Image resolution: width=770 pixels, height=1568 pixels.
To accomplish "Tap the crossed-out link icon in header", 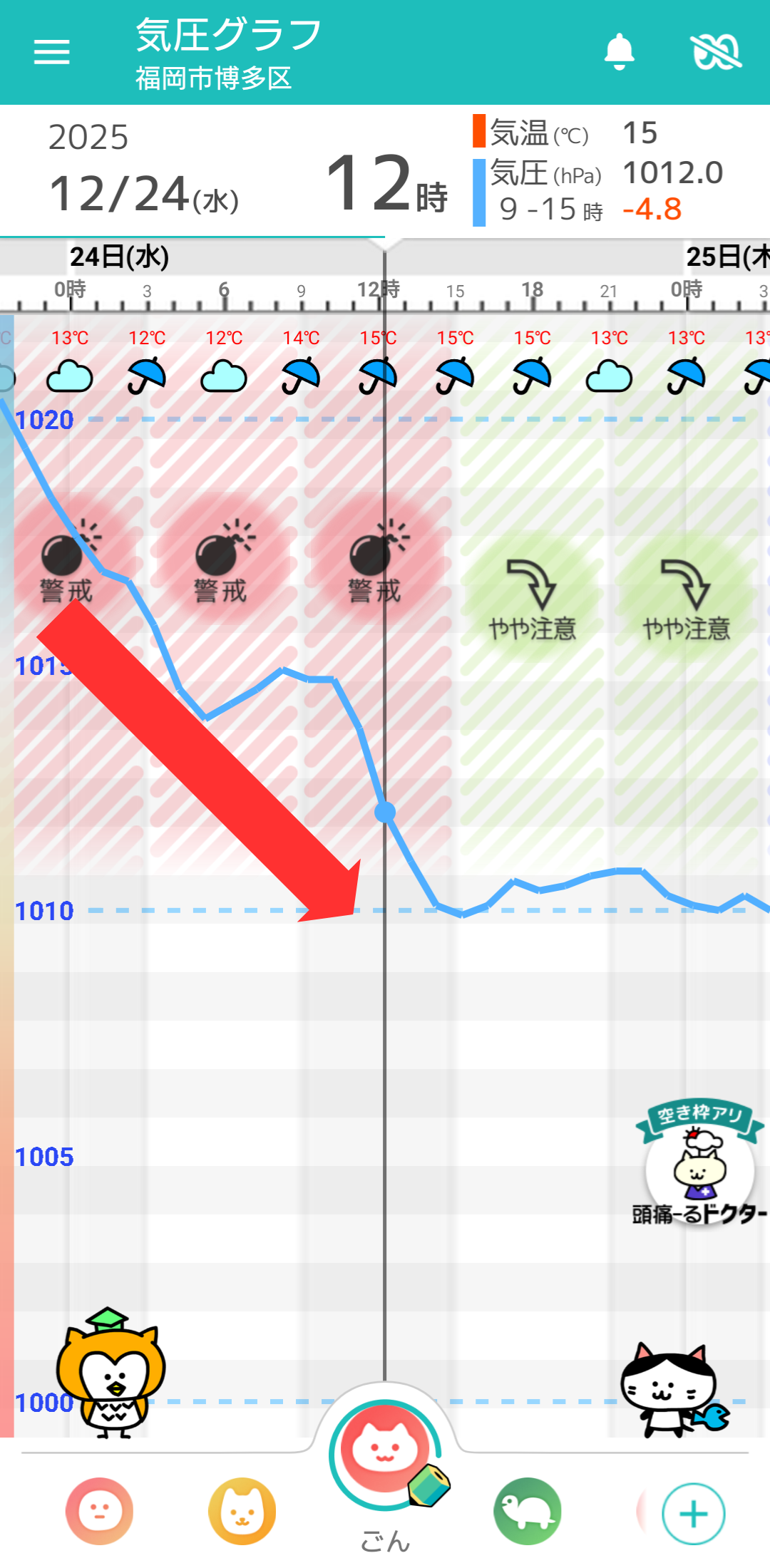I will tap(716, 52).
